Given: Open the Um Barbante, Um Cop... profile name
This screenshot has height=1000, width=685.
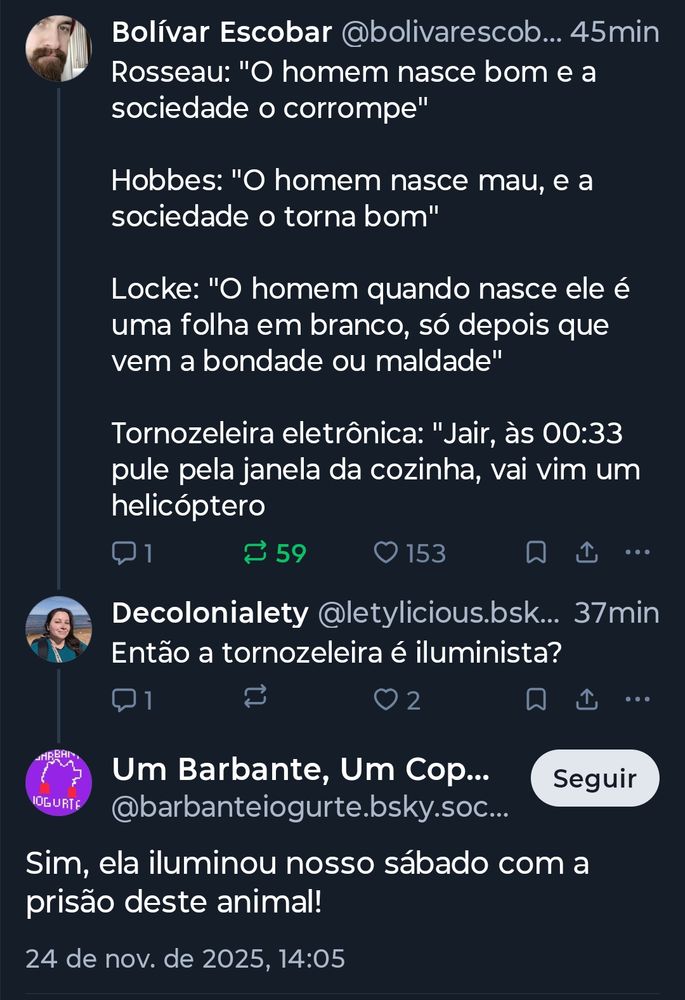Looking at the screenshot, I should (x=300, y=770).
